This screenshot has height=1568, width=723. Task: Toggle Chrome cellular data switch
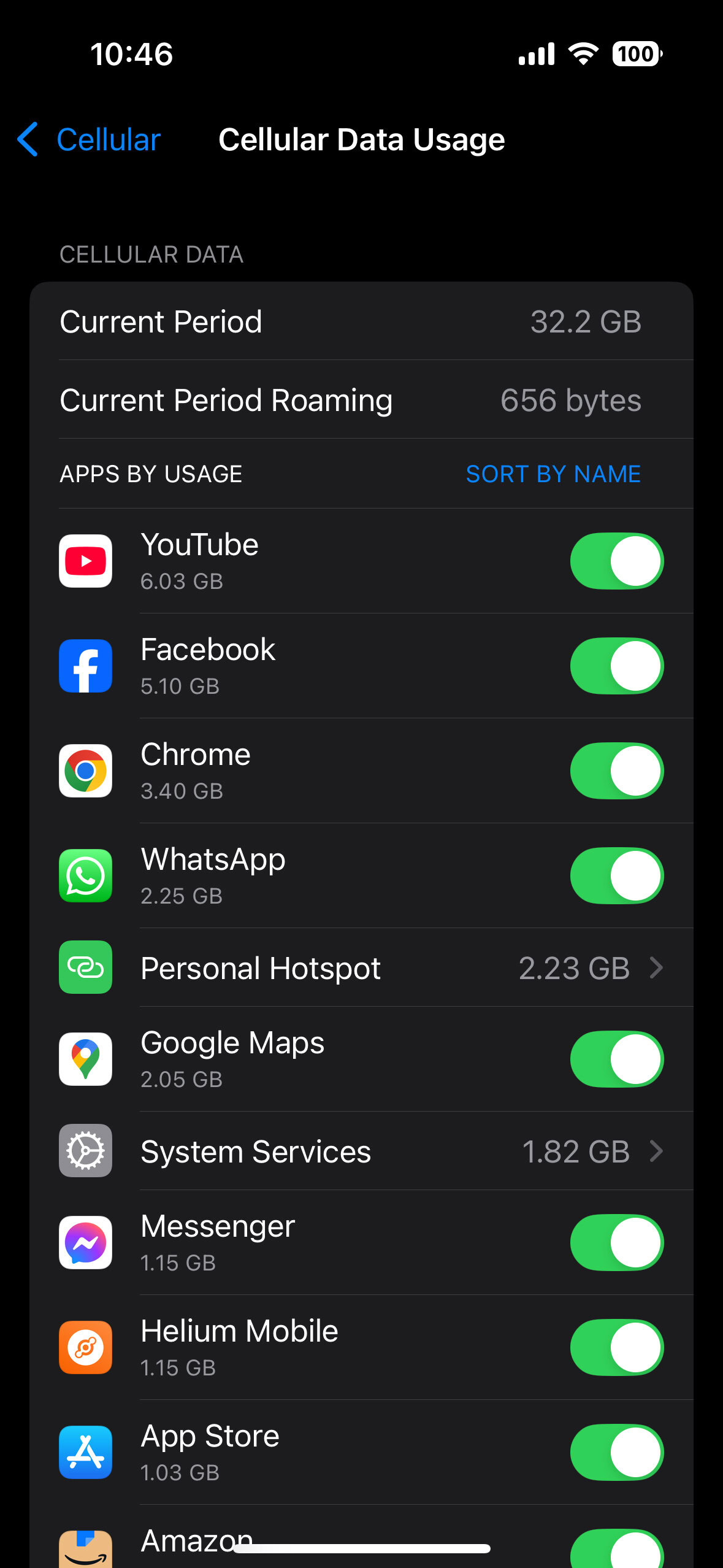click(616, 771)
